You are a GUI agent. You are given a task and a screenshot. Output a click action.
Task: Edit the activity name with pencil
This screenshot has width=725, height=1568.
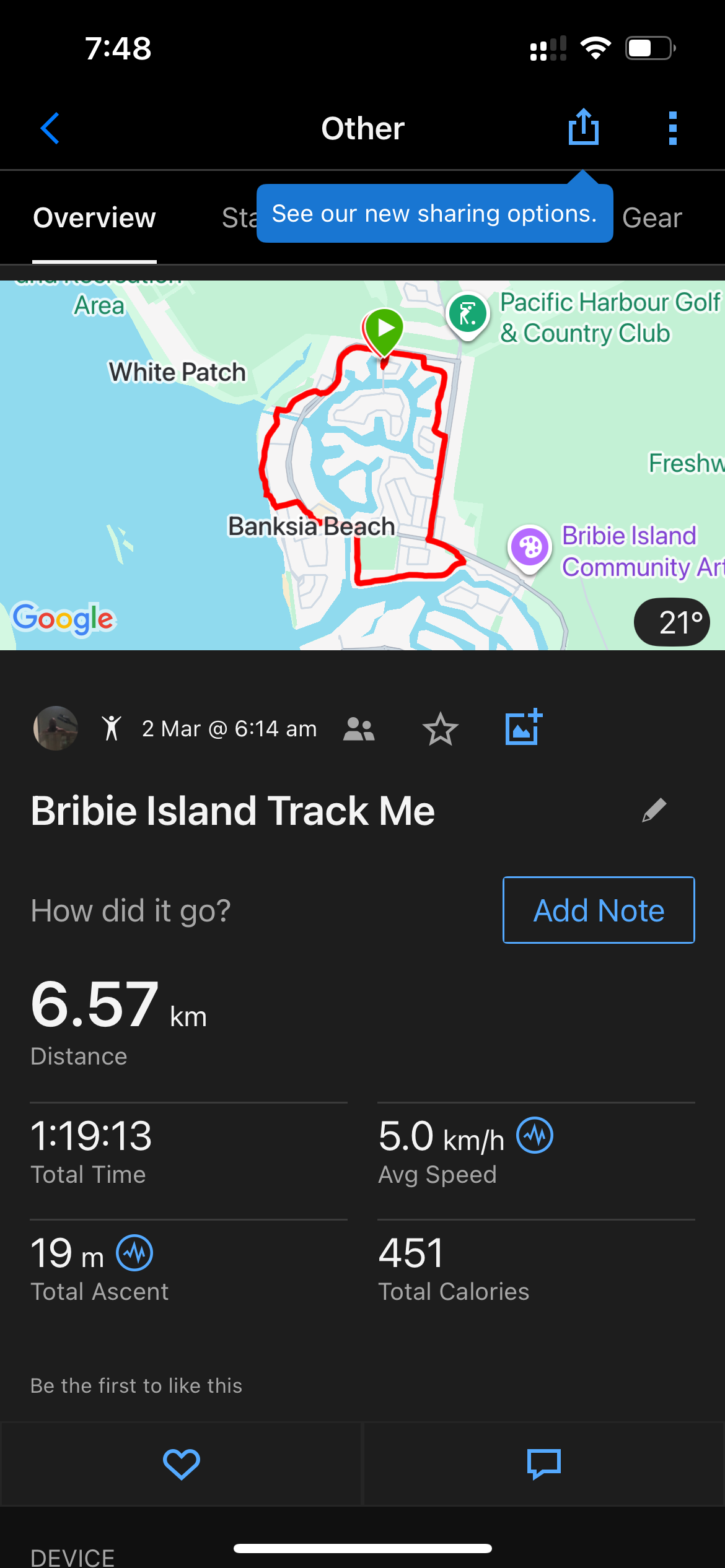coord(654,810)
